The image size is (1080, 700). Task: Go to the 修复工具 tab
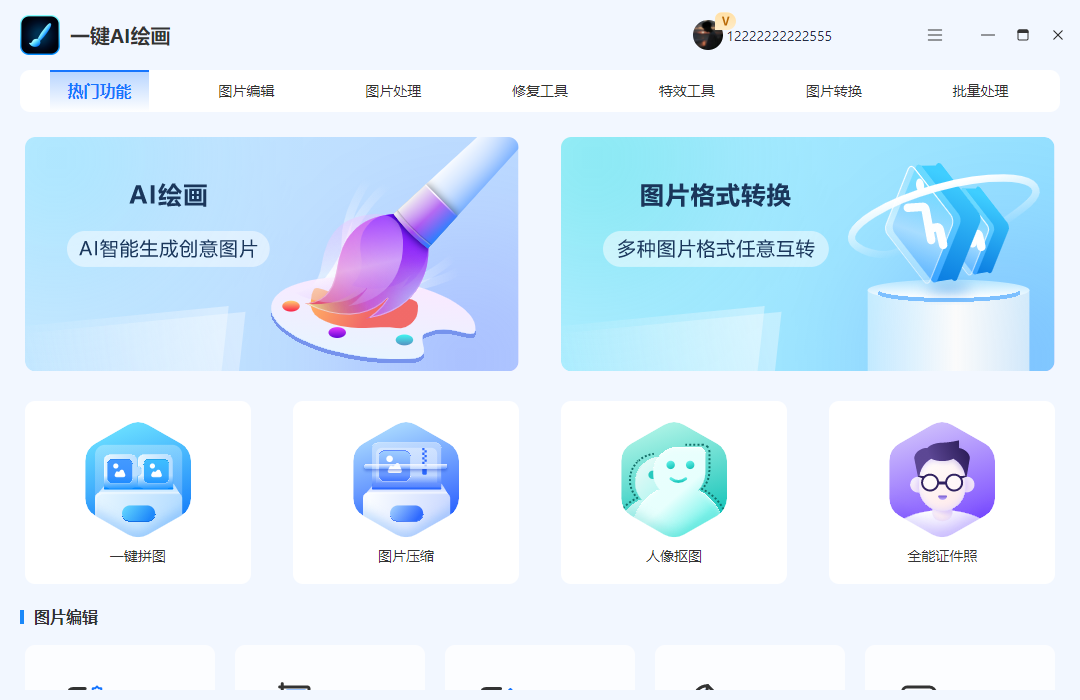pos(540,91)
